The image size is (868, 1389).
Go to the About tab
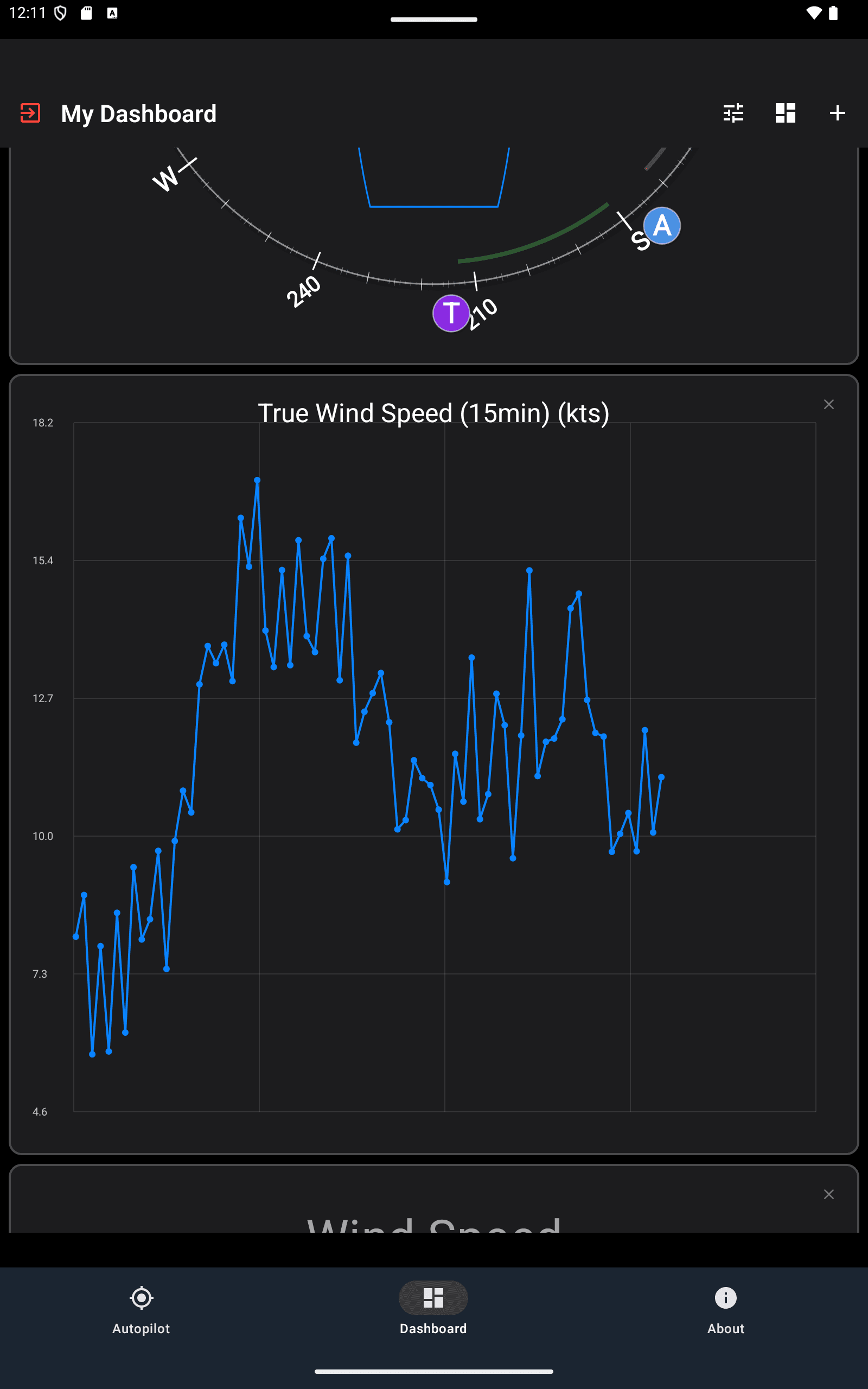click(726, 1308)
